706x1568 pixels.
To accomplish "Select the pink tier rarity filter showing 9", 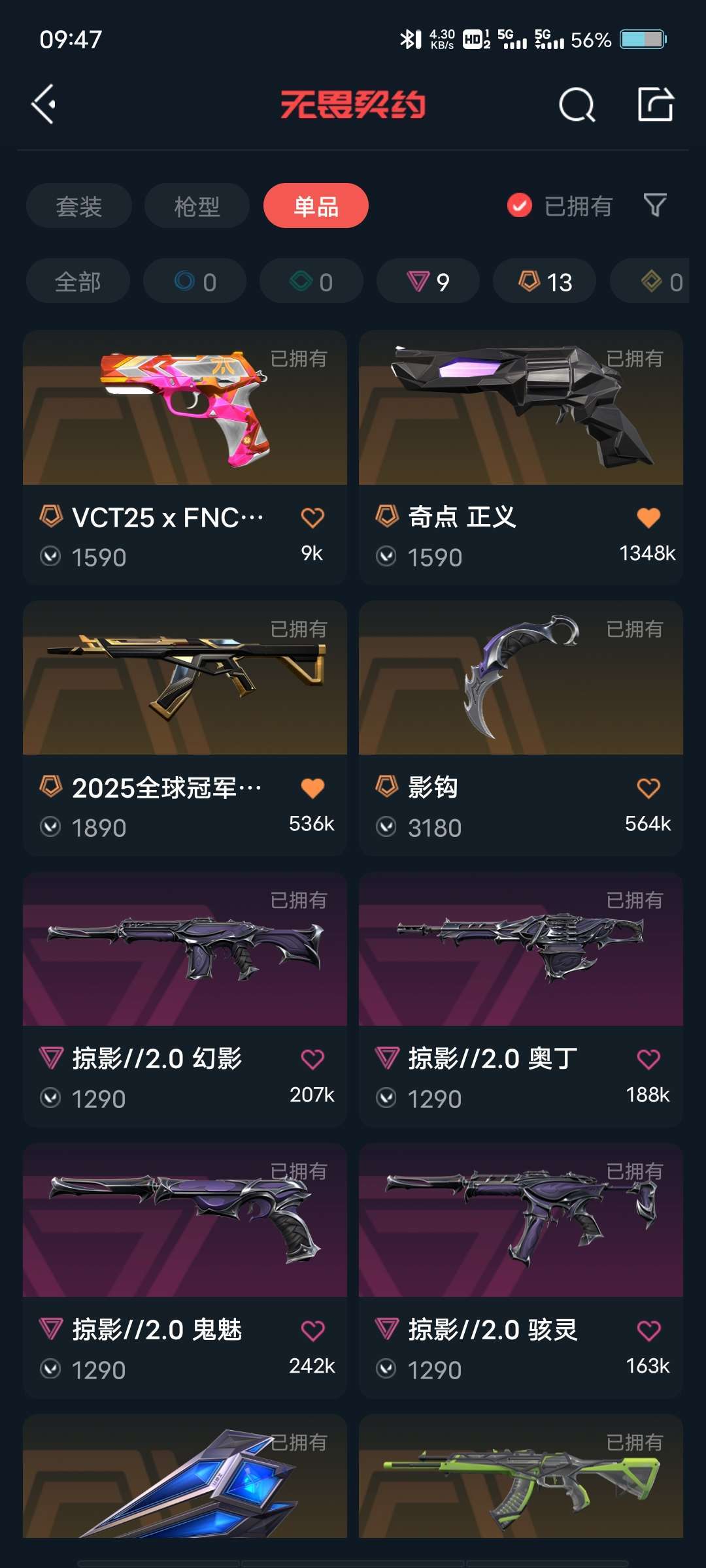I will point(427,281).
